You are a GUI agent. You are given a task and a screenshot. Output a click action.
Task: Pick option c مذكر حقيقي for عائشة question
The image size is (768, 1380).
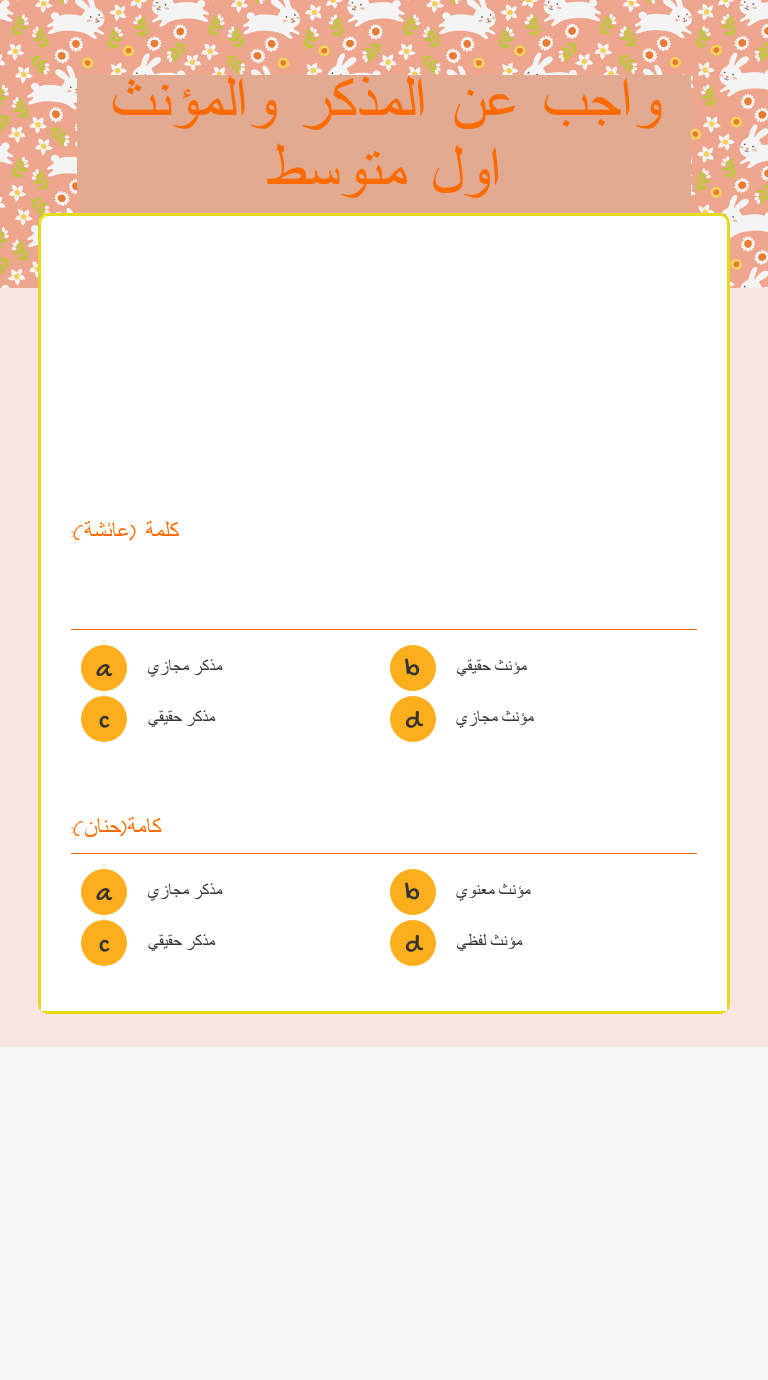pos(104,719)
